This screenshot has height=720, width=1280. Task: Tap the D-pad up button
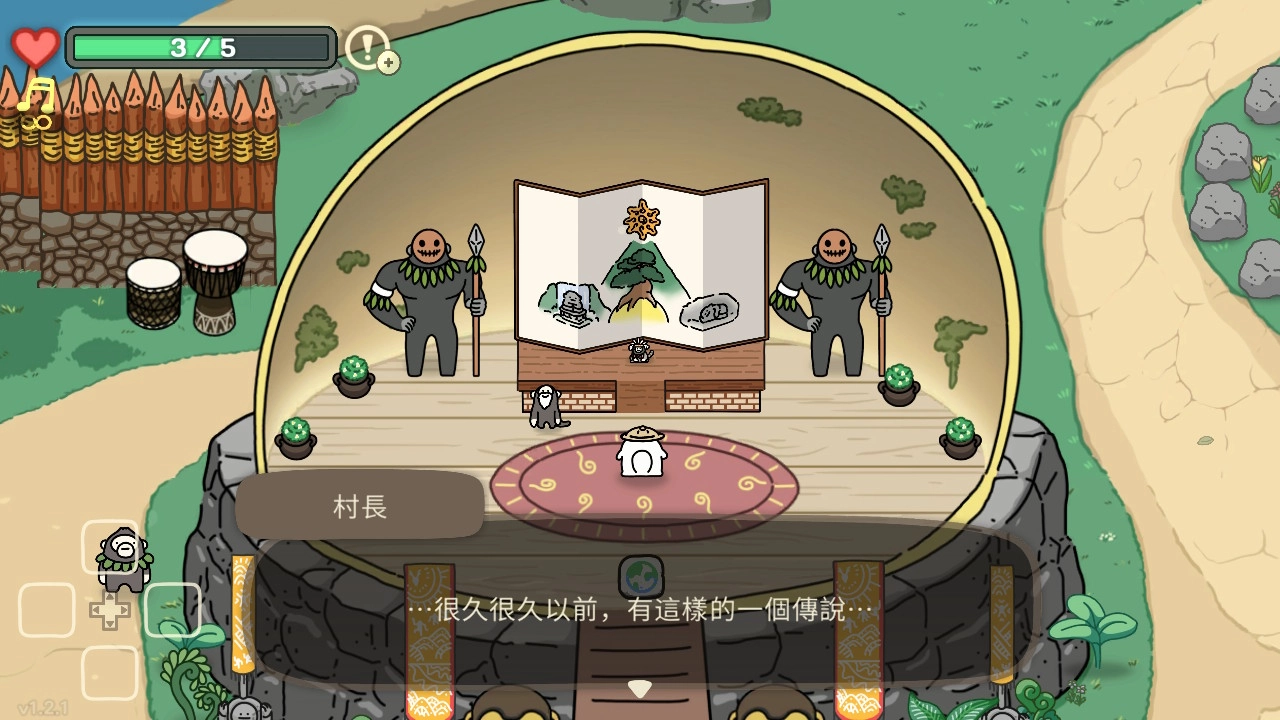[x=110, y=547]
